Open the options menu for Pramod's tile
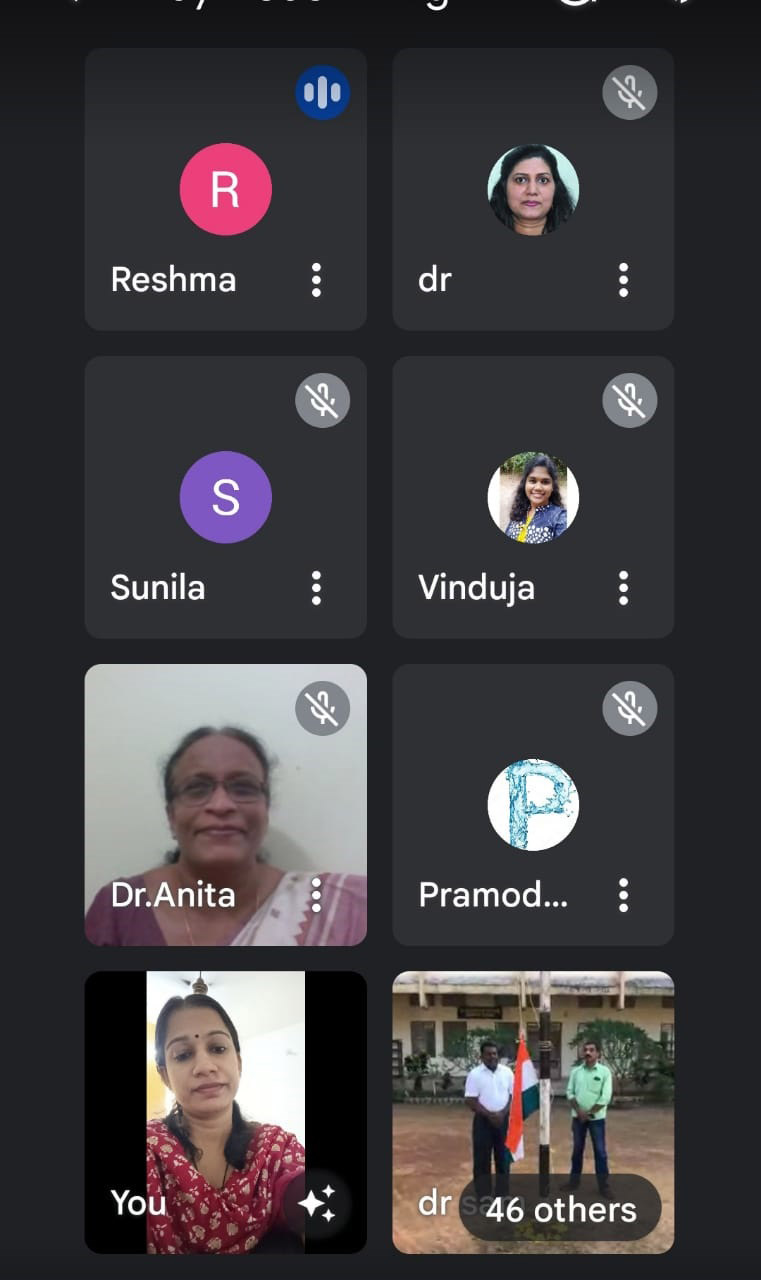Image resolution: width=761 pixels, height=1280 pixels. pyautogui.click(x=623, y=895)
